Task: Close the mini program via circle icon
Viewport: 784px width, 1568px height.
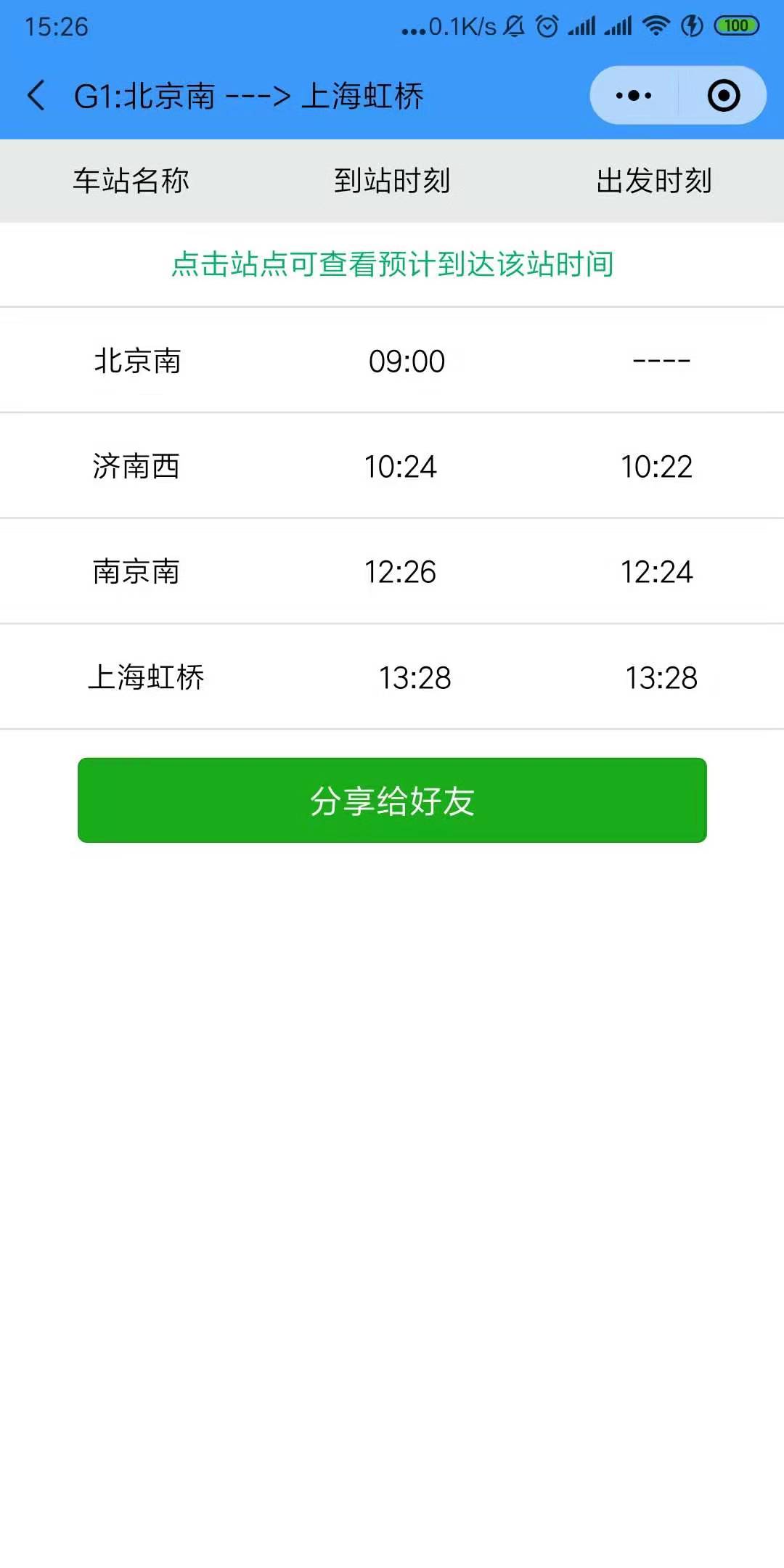Action: (724, 95)
